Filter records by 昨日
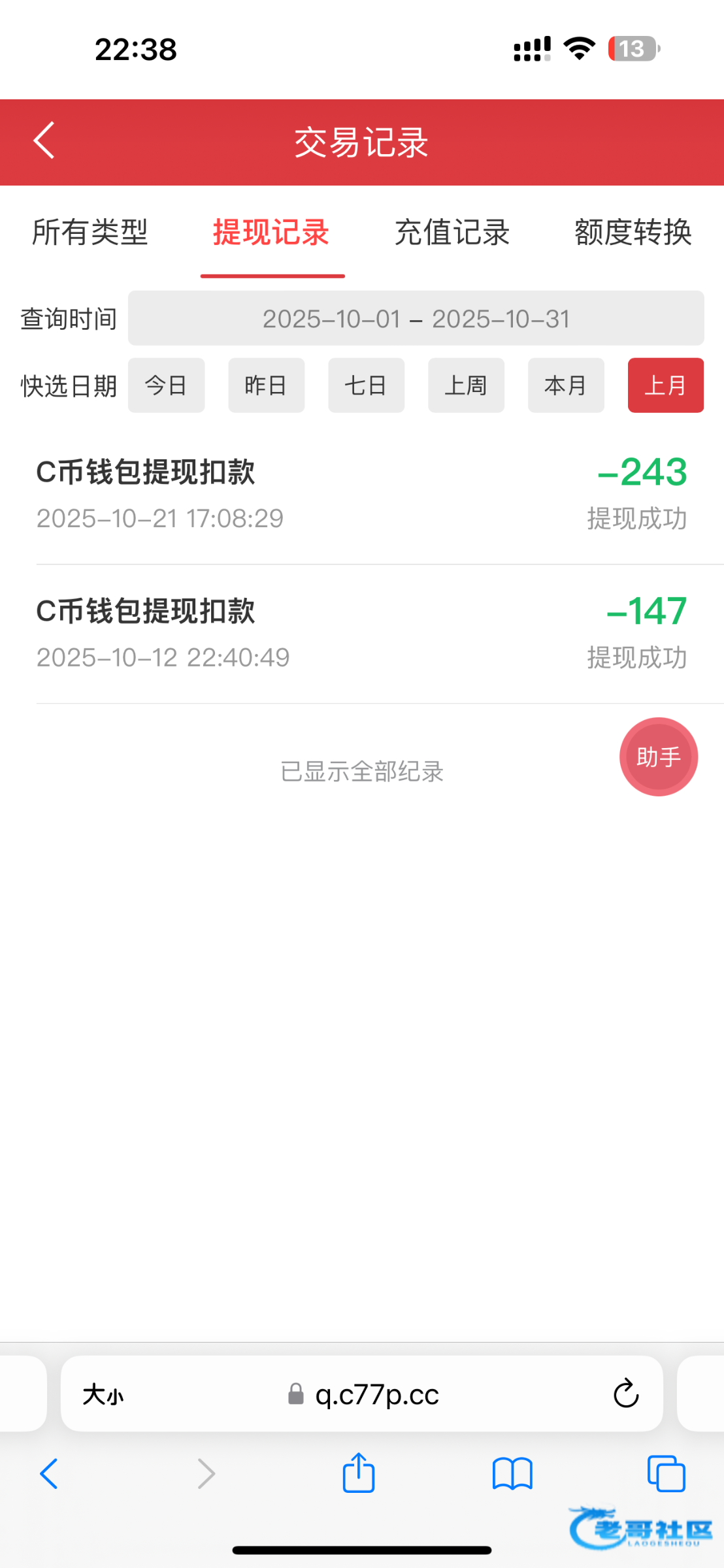This screenshot has height=1568, width=724. tap(266, 385)
